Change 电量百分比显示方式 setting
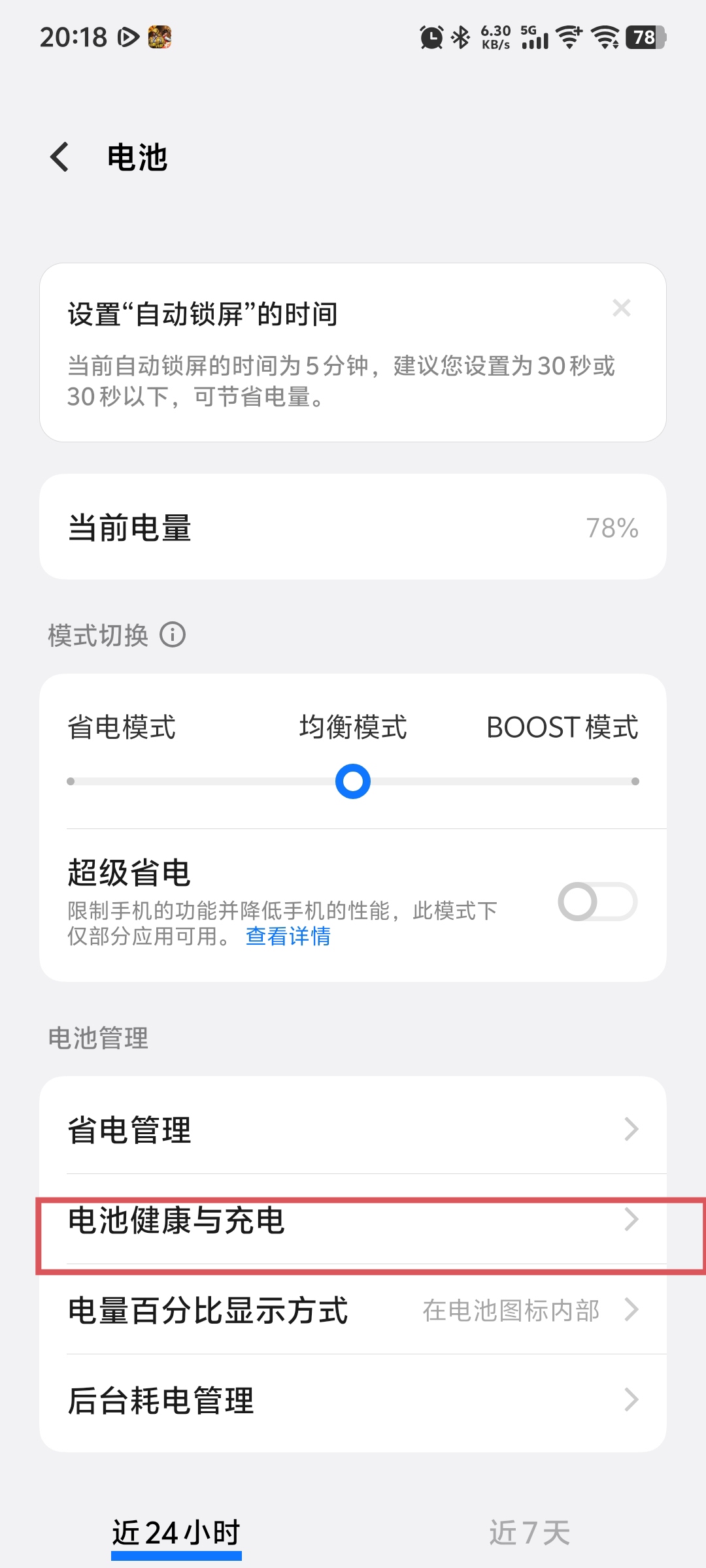 [353, 1311]
